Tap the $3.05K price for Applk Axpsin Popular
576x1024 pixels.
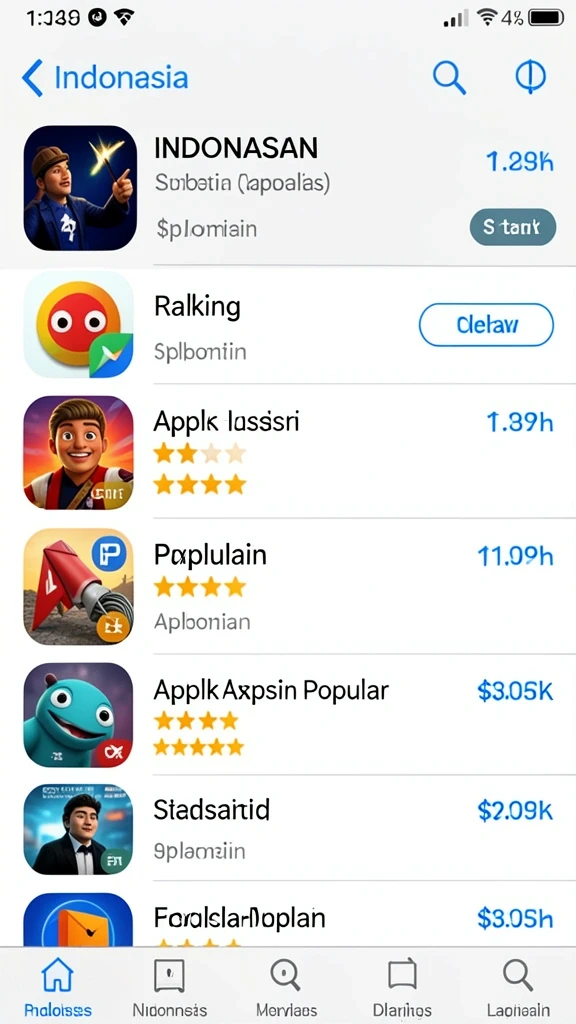tap(515, 691)
